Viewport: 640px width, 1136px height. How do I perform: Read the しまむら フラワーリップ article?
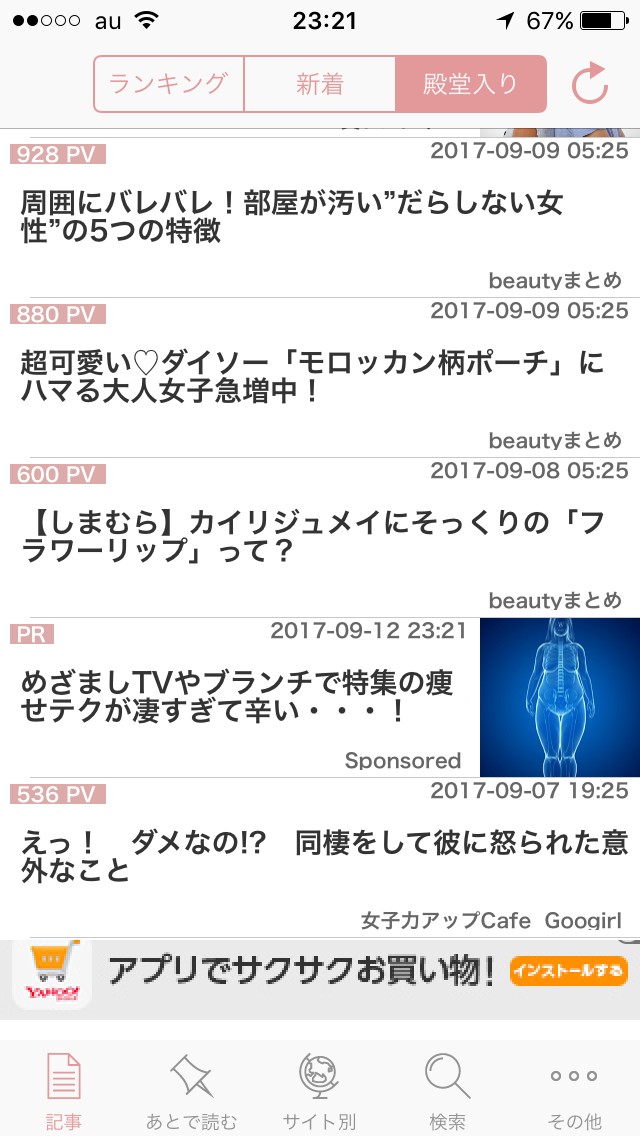[x=312, y=536]
